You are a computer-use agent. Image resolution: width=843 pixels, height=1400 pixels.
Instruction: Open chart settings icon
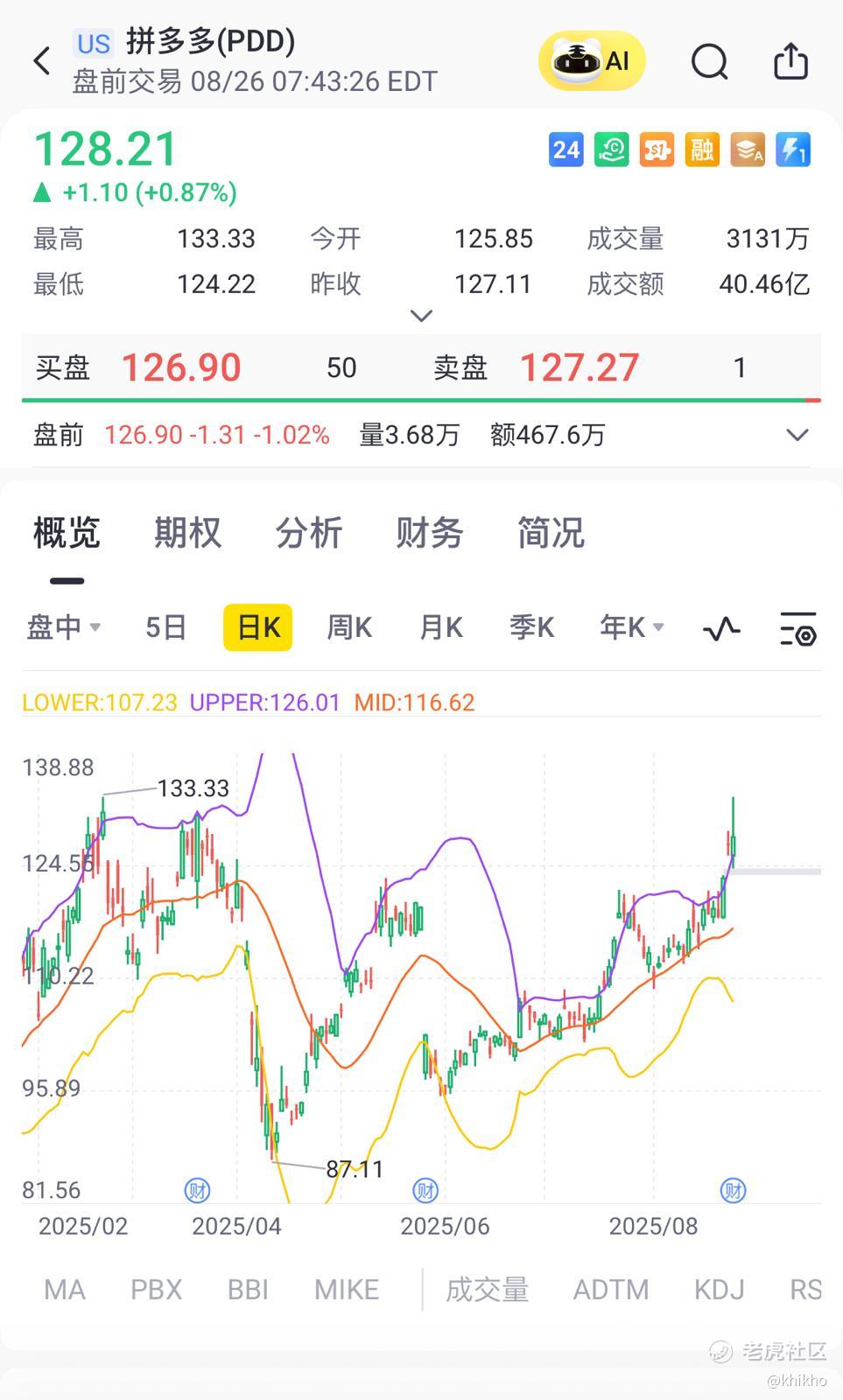tap(797, 628)
